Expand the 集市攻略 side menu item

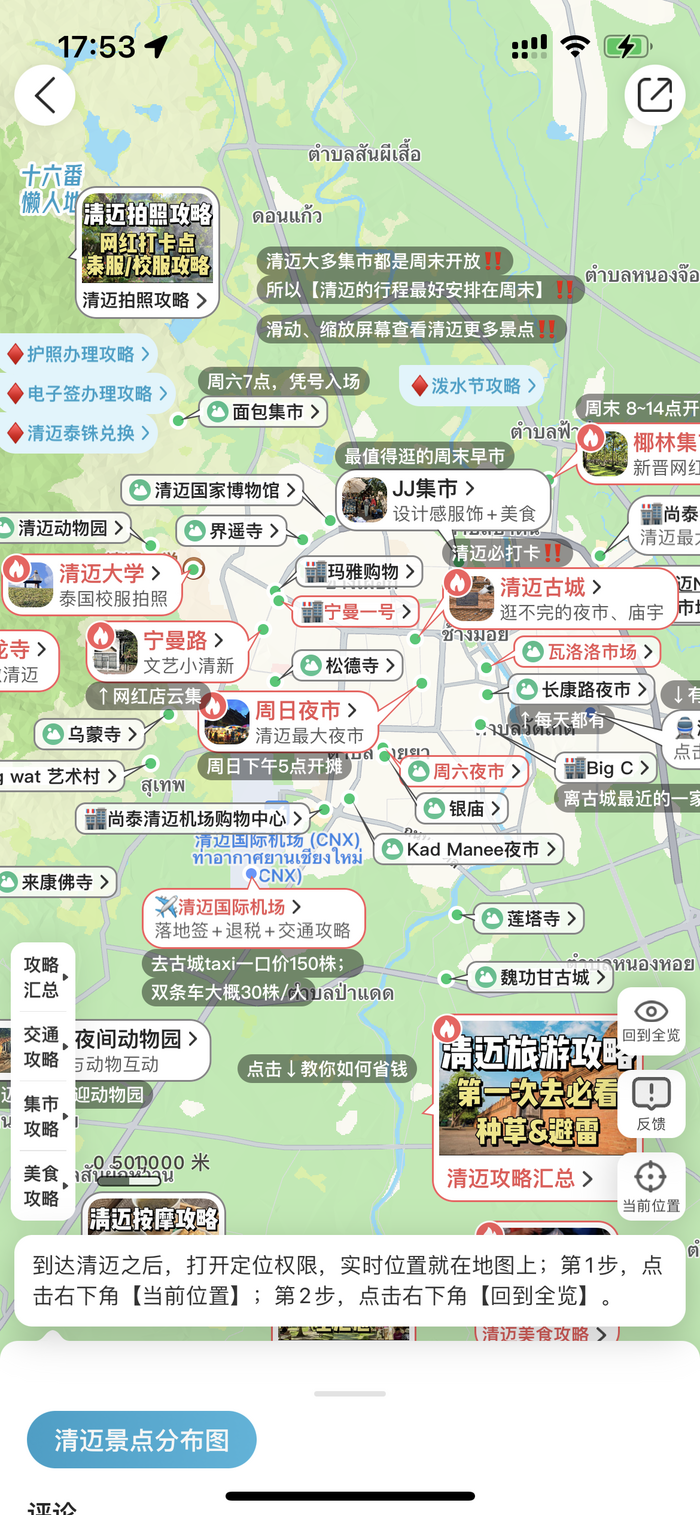(43, 1116)
